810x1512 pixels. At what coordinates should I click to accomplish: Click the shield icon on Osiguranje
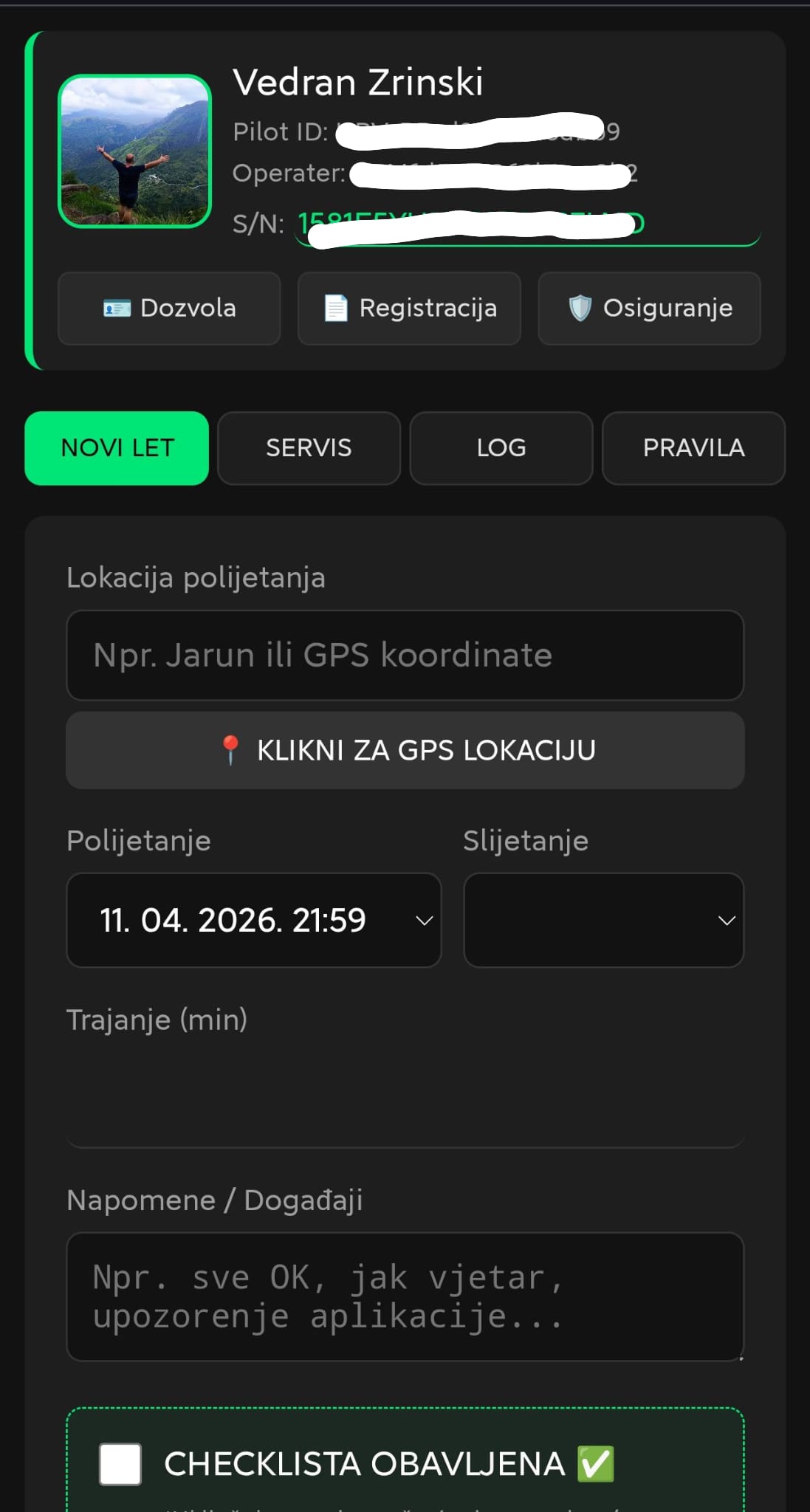pyautogui.click(x=580, y=309)
